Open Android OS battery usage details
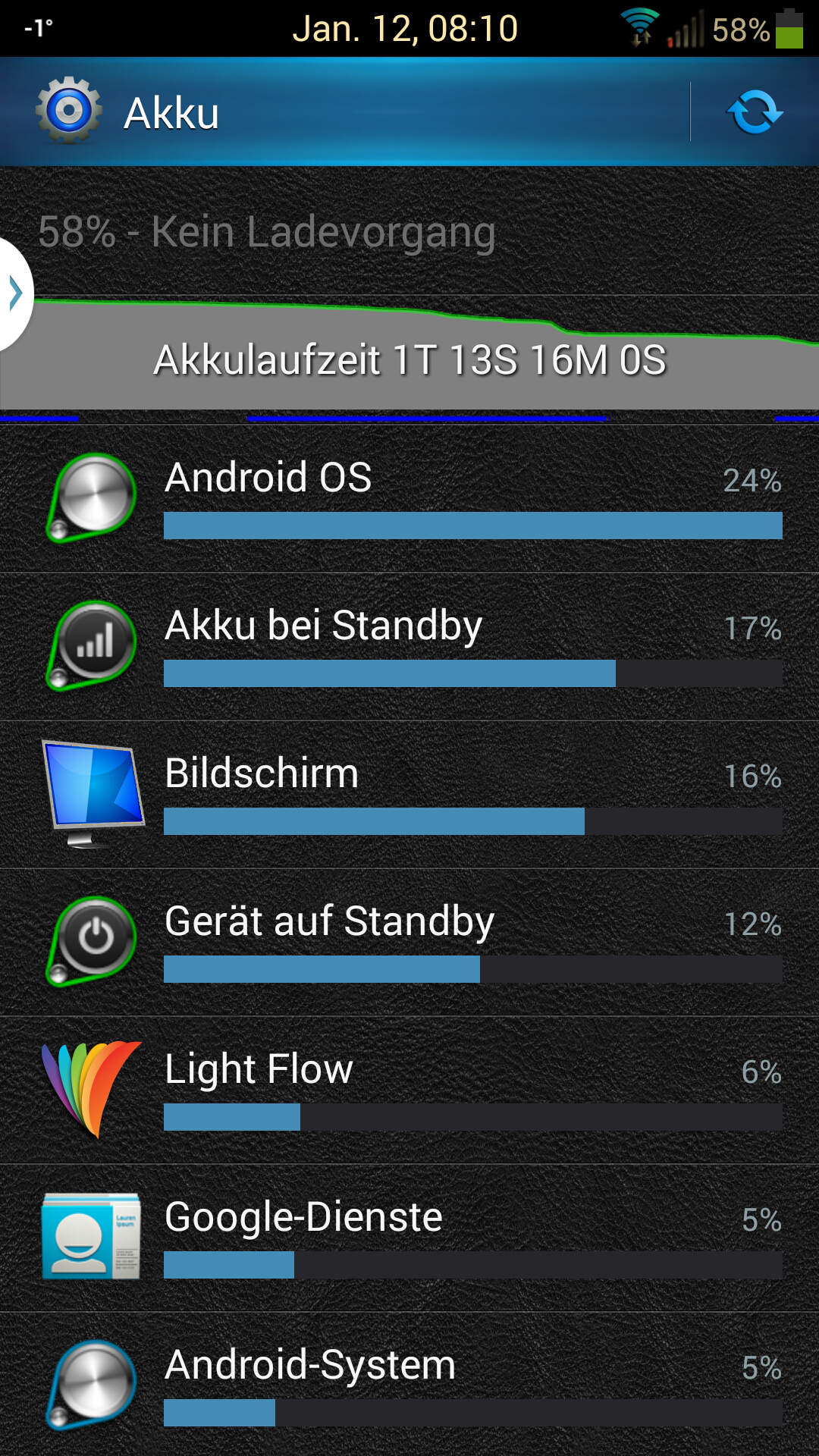 (x=409, y=498)
